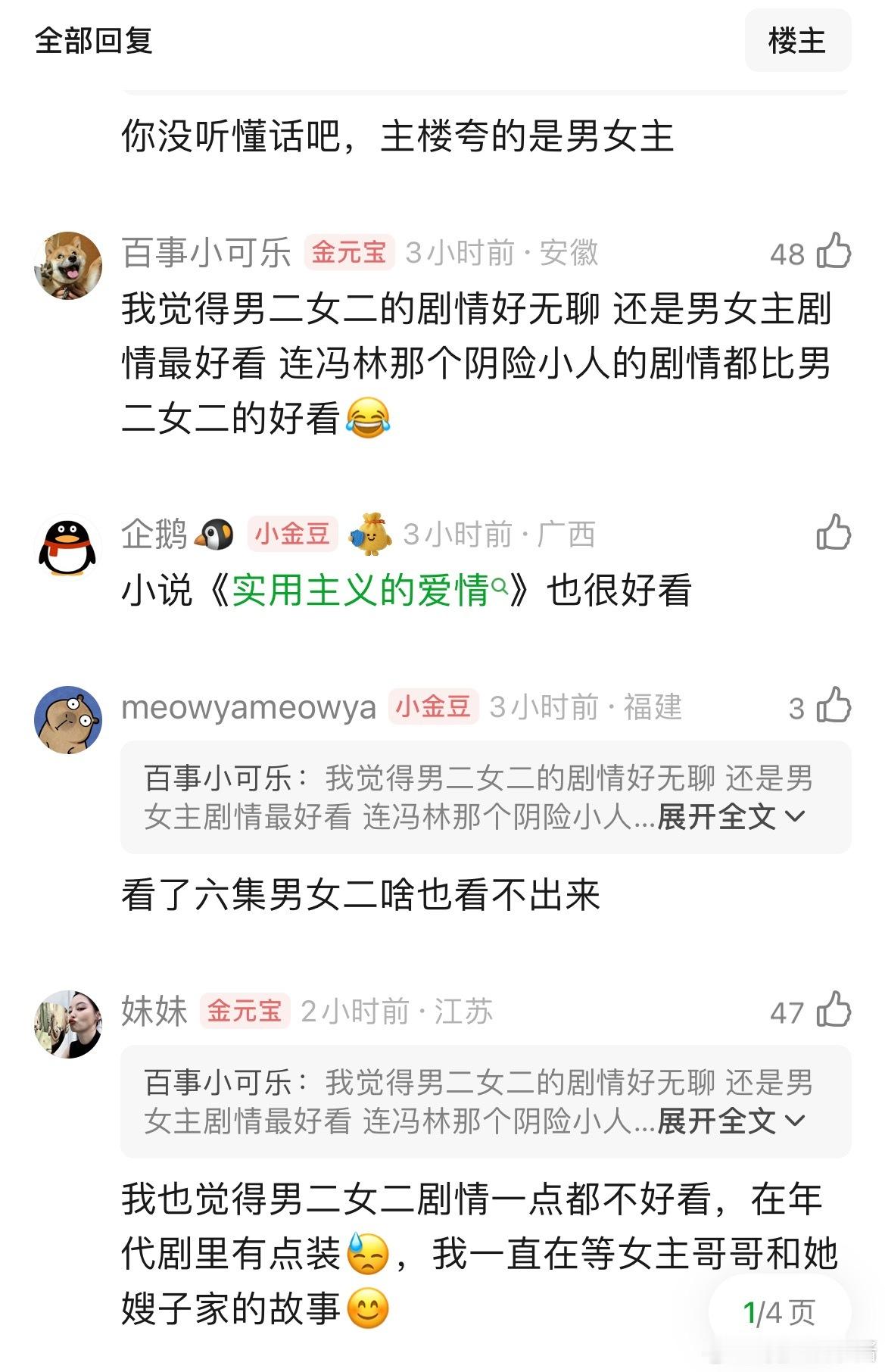885x1372 pixels.
Task: Like meowyameowya's reply with the thumbs-up icon
Action: pos(834,704)
